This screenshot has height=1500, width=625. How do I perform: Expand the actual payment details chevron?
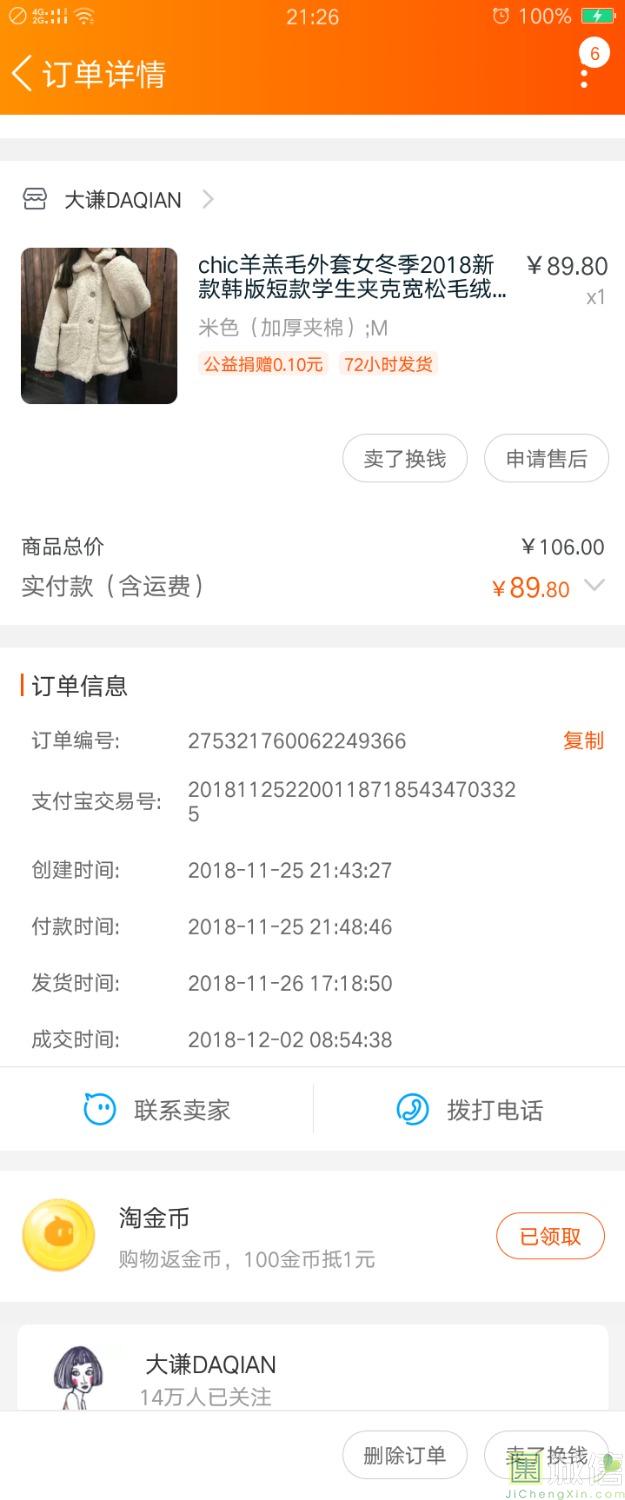[594, 586]
